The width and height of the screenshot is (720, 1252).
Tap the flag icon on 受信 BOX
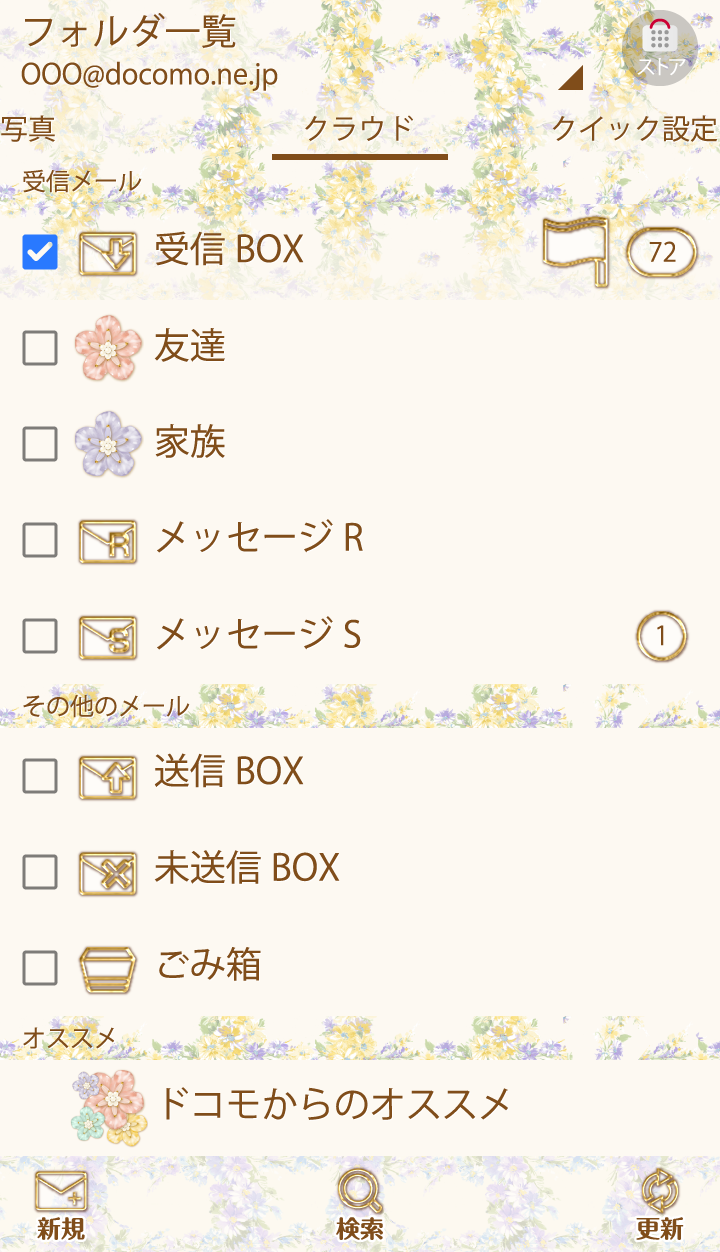(575, 252)
